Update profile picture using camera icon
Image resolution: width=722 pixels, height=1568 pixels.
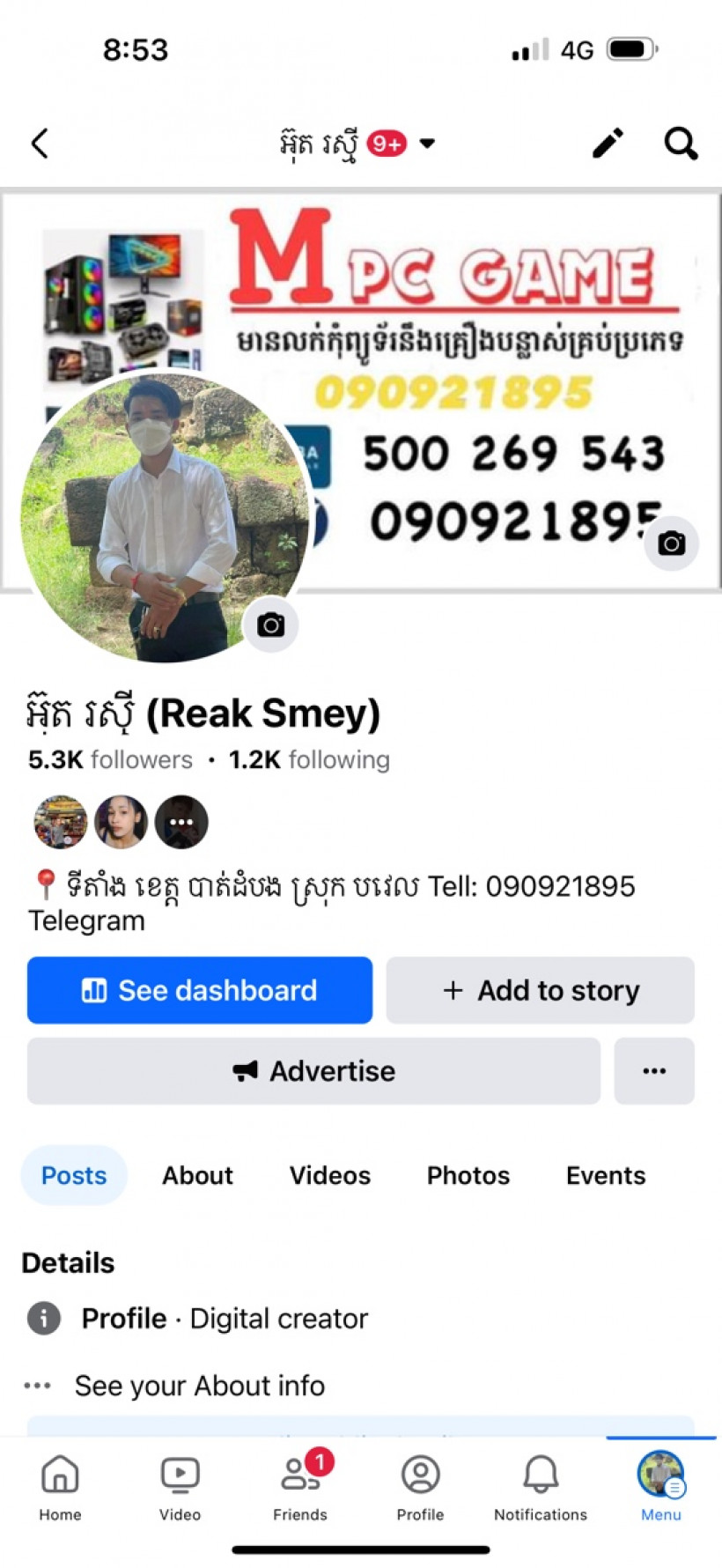click(x=271, y=625)
